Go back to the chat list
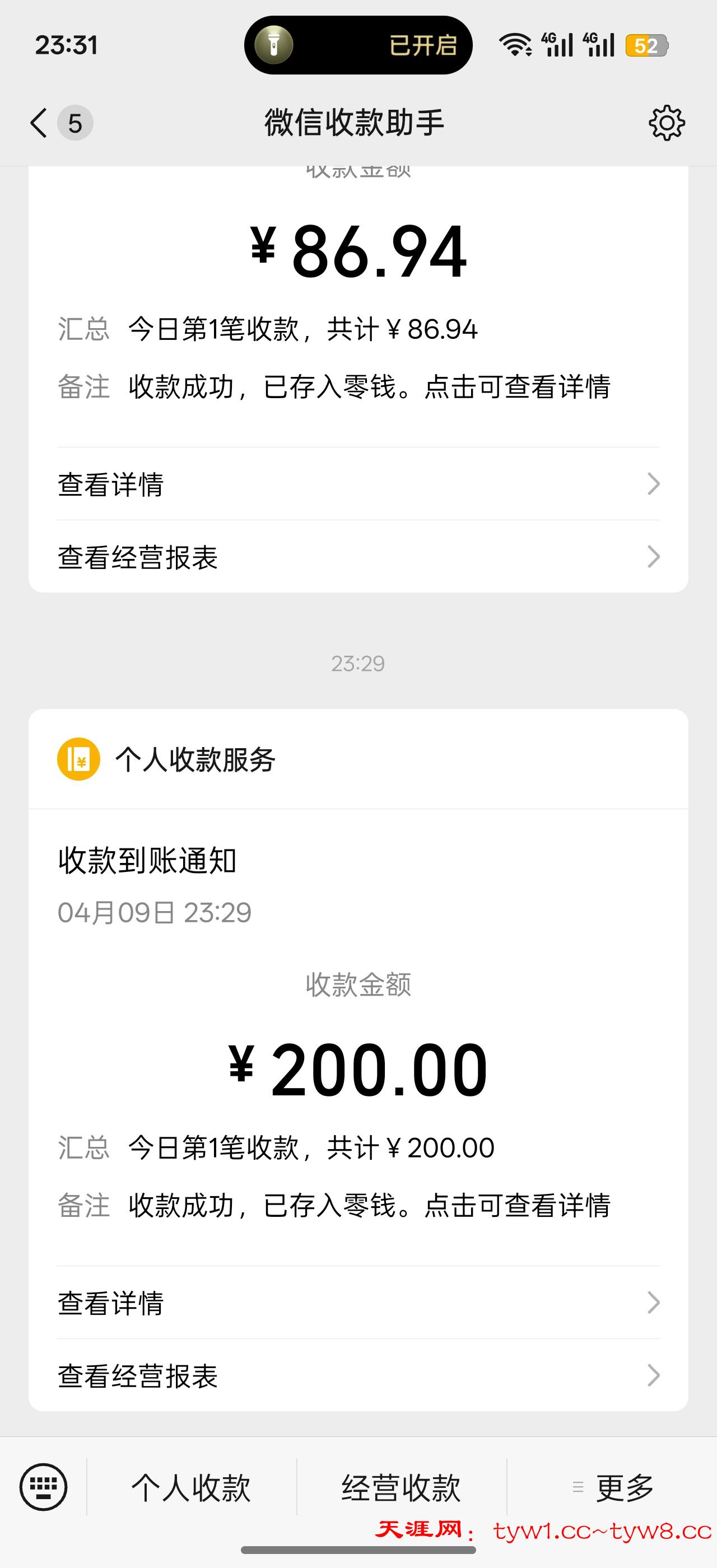Screen dimensions: 717x1568 pyautogui.click(x=40, y=123)
